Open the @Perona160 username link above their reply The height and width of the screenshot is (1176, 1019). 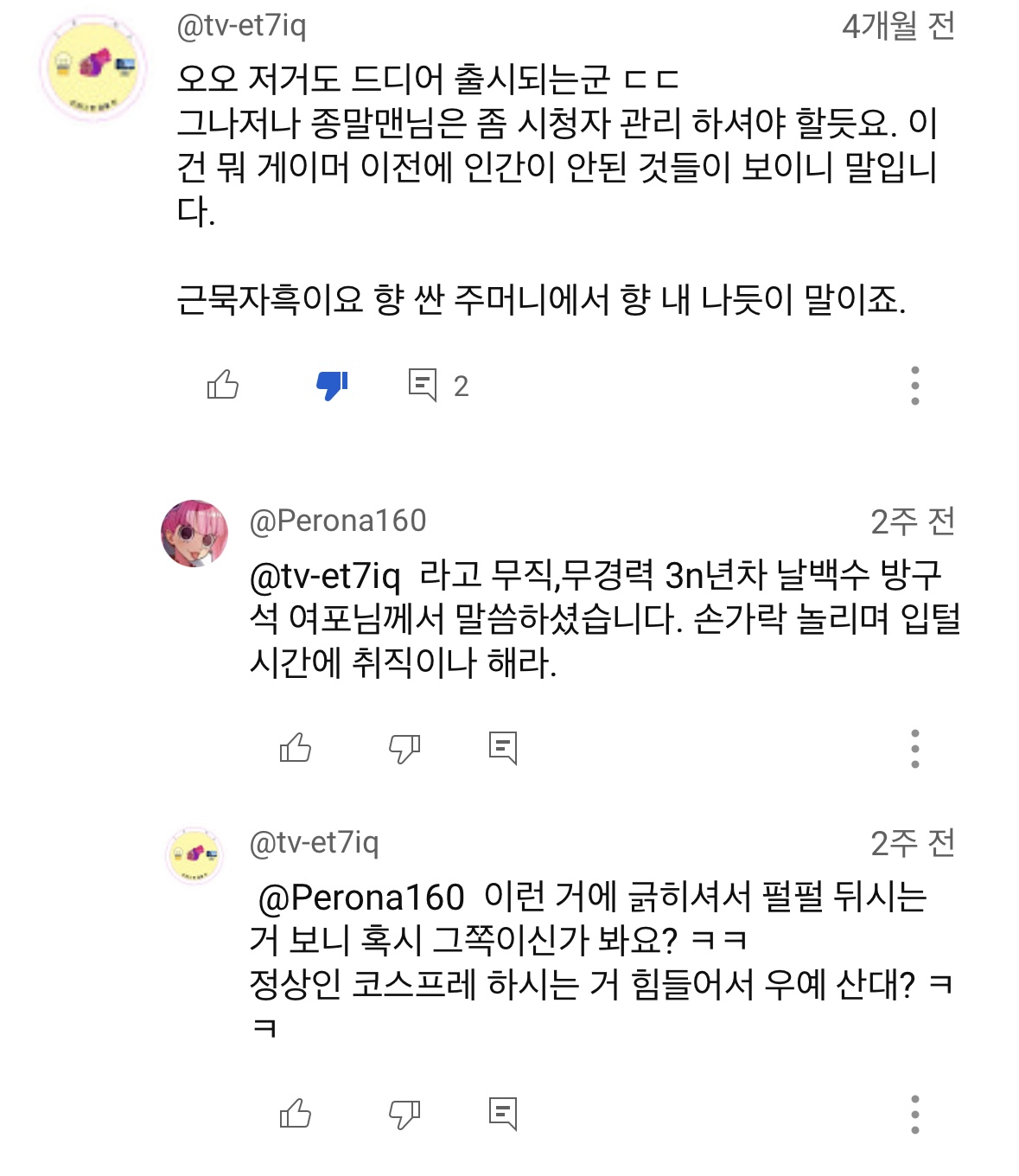coord(338,521)
